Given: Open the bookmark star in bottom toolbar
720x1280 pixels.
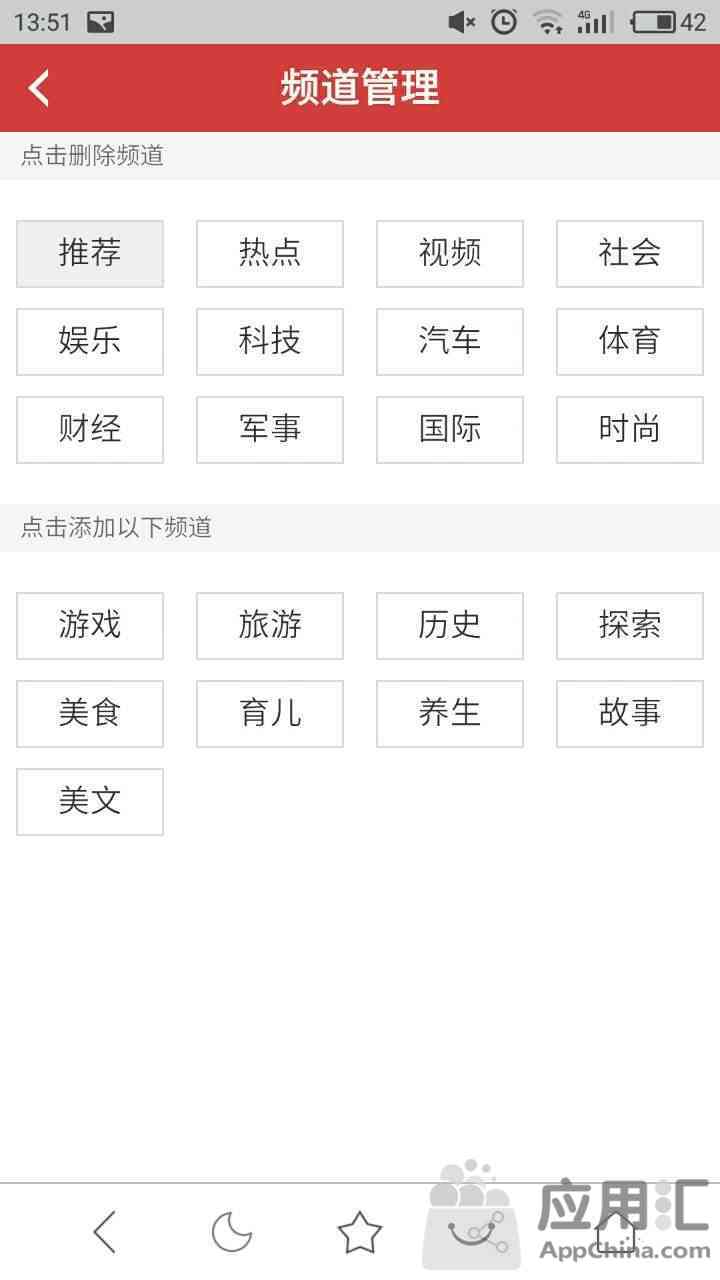Looking at the screenshot, I should [x=360, y=1232].
